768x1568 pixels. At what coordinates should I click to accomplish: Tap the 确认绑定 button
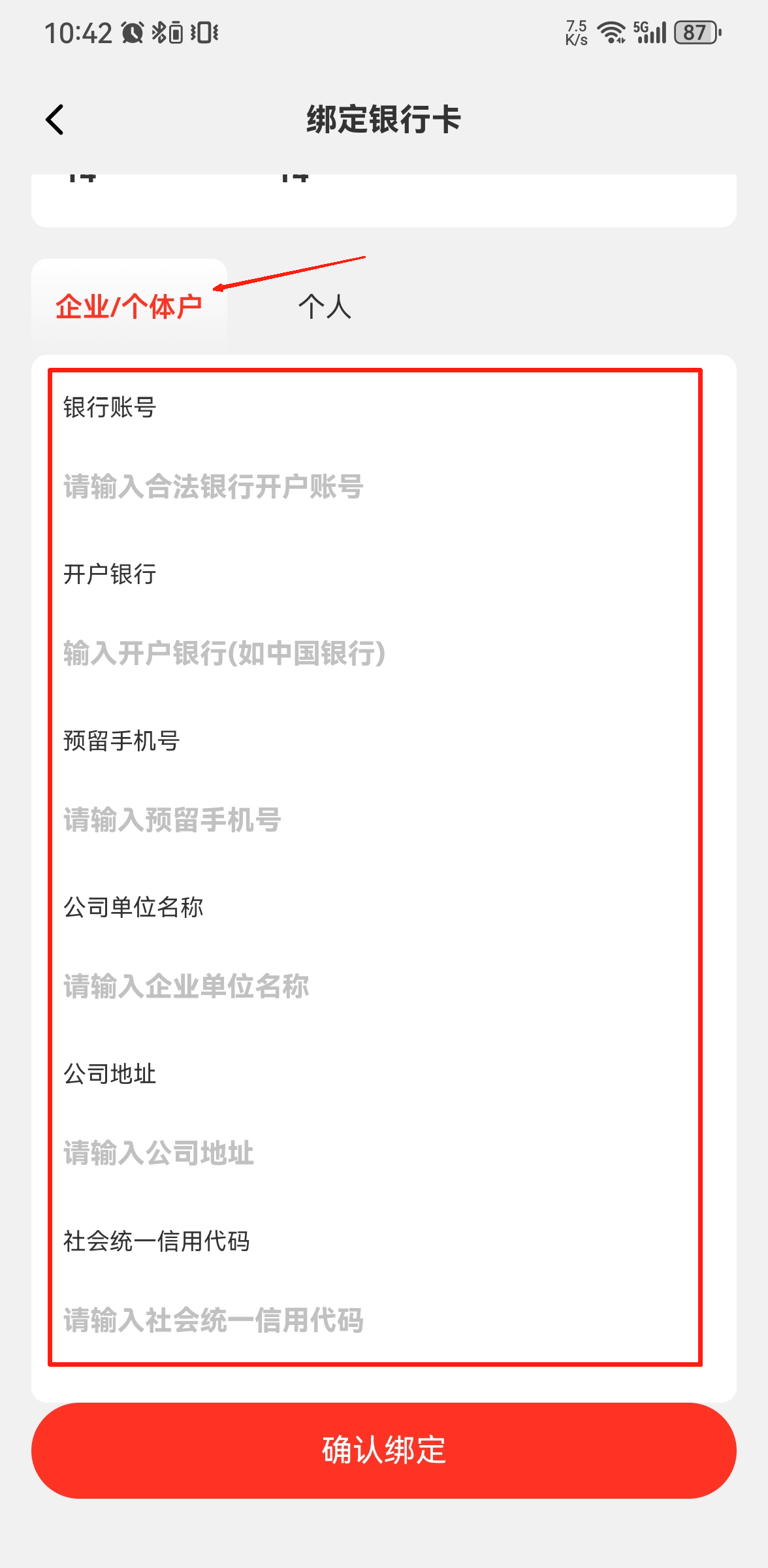[x=384, y=1450]
